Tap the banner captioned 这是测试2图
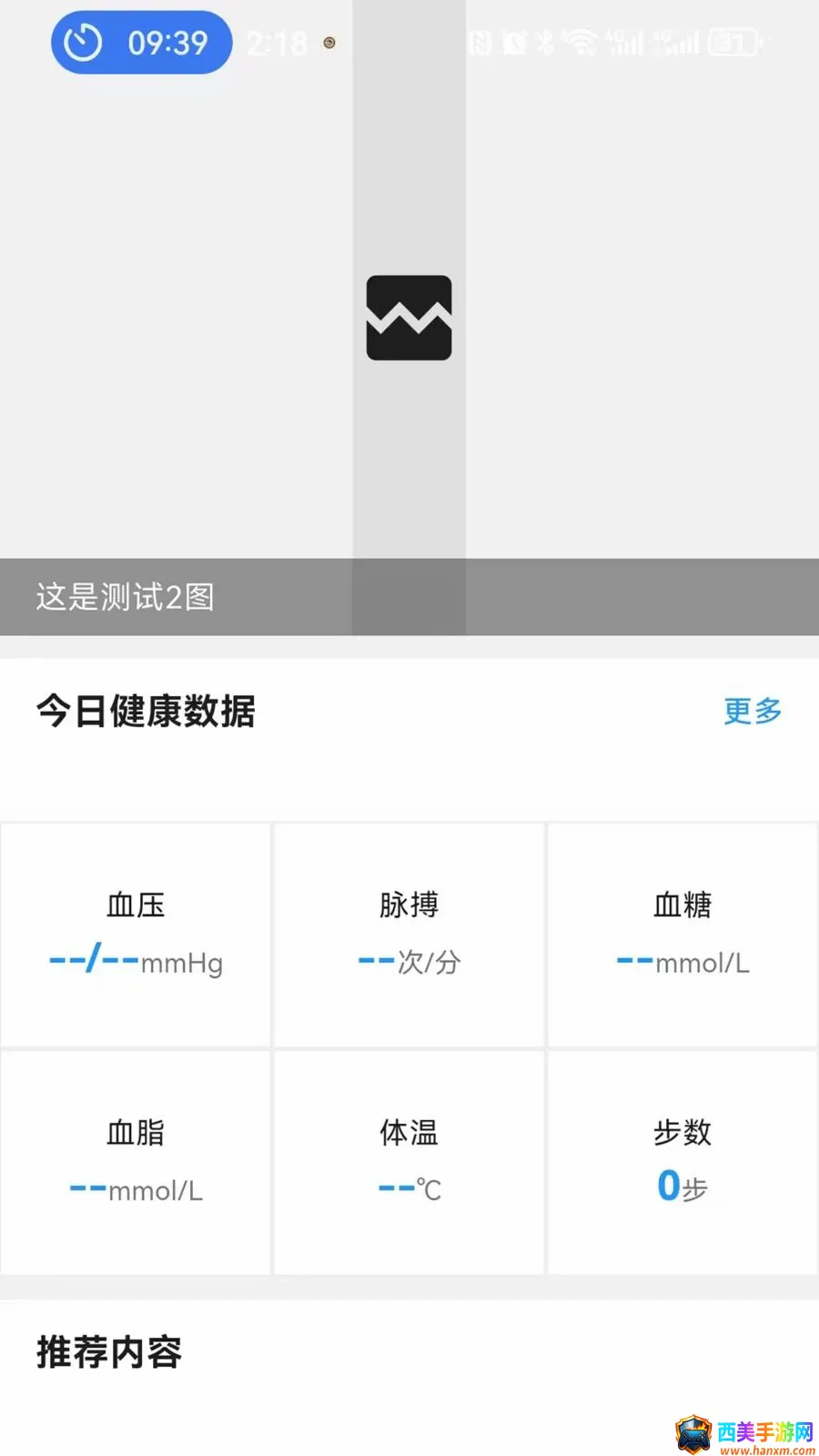Image resolution: width=819 pixels, height=1456 pixels. 409,318
